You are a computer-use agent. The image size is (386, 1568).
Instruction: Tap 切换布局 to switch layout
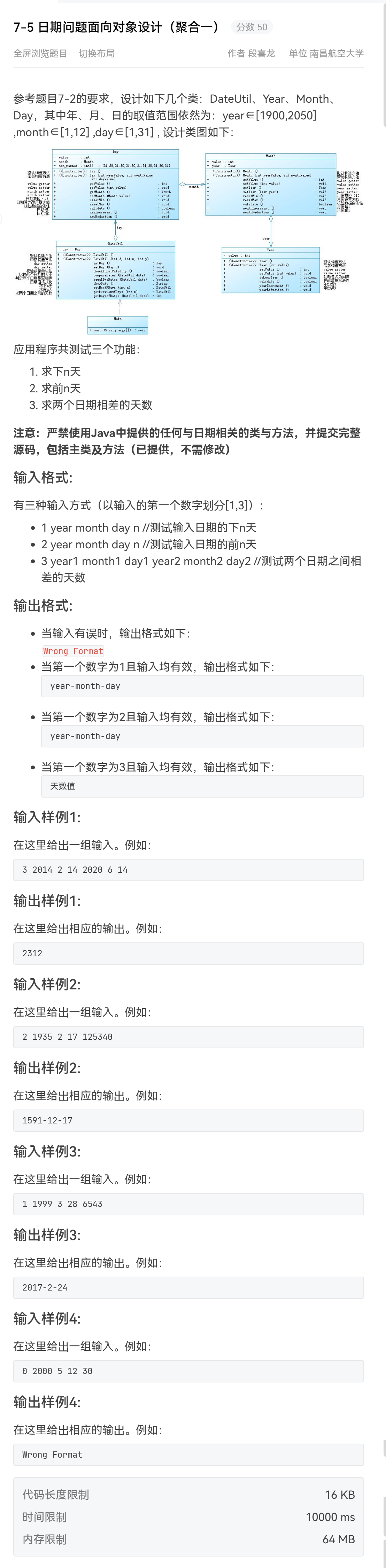(96, 54)
